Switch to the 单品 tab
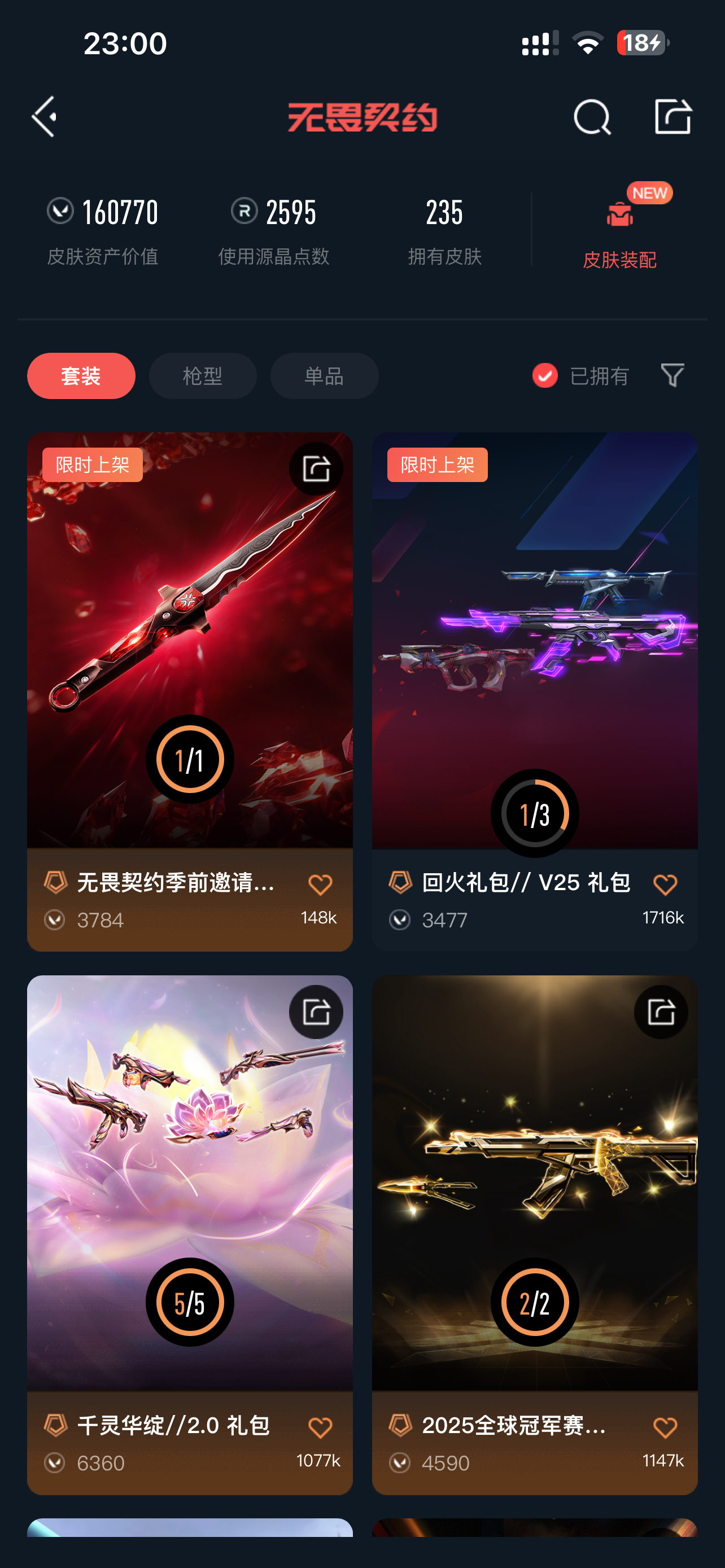 tap(325, 375)
